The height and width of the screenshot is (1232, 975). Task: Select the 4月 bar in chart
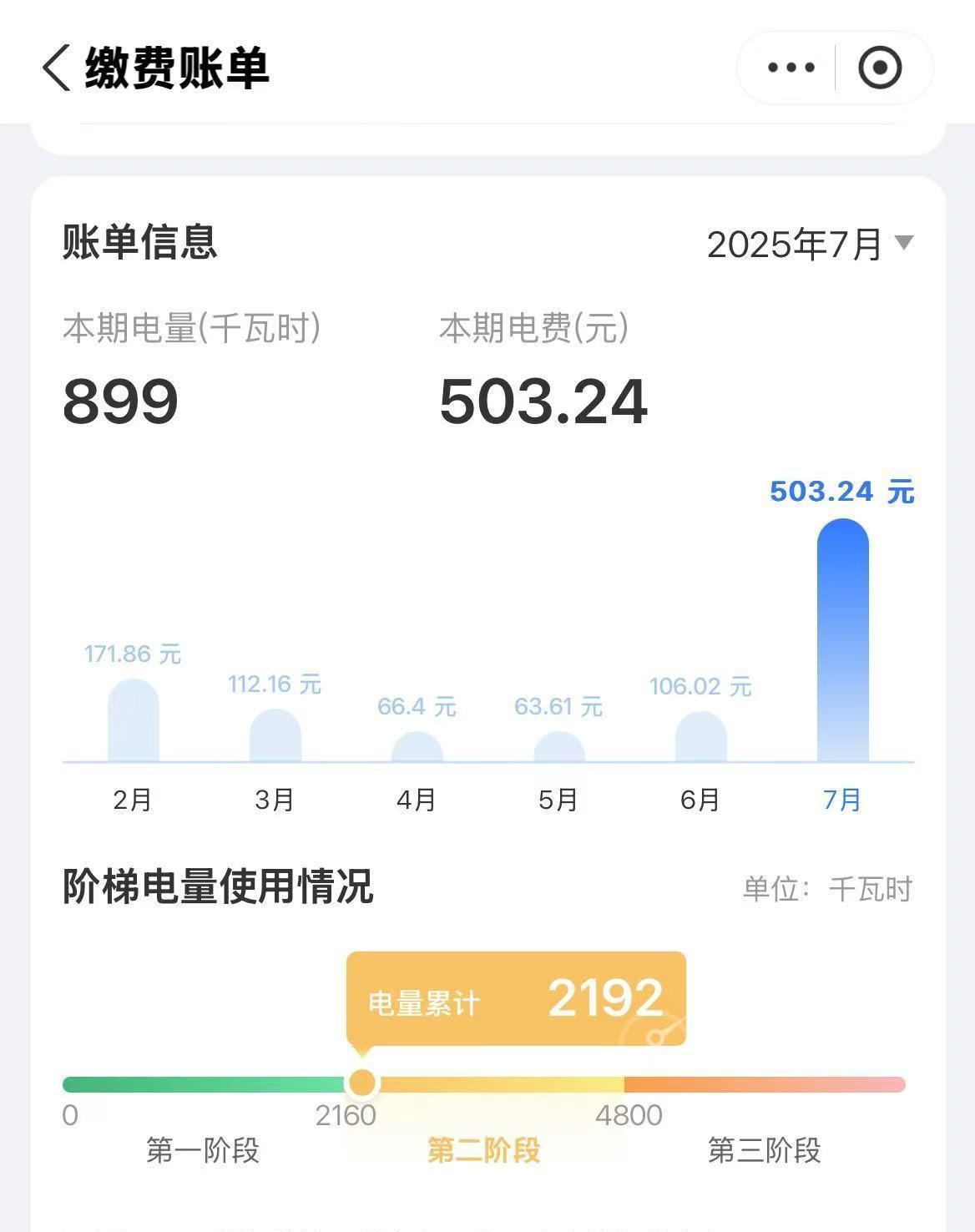[x=417, y=747]
